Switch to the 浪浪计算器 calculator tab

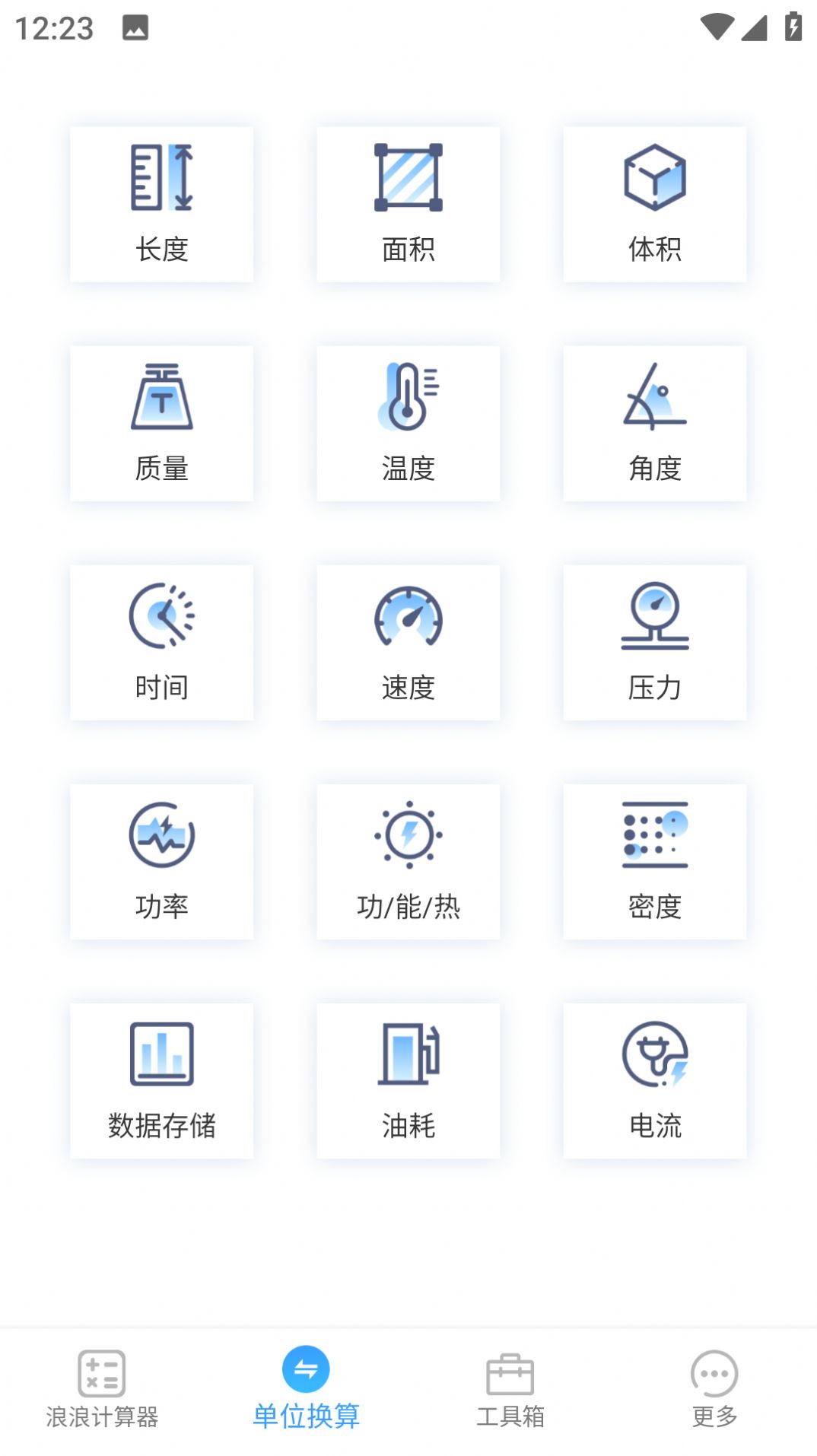click(102, 1391)
